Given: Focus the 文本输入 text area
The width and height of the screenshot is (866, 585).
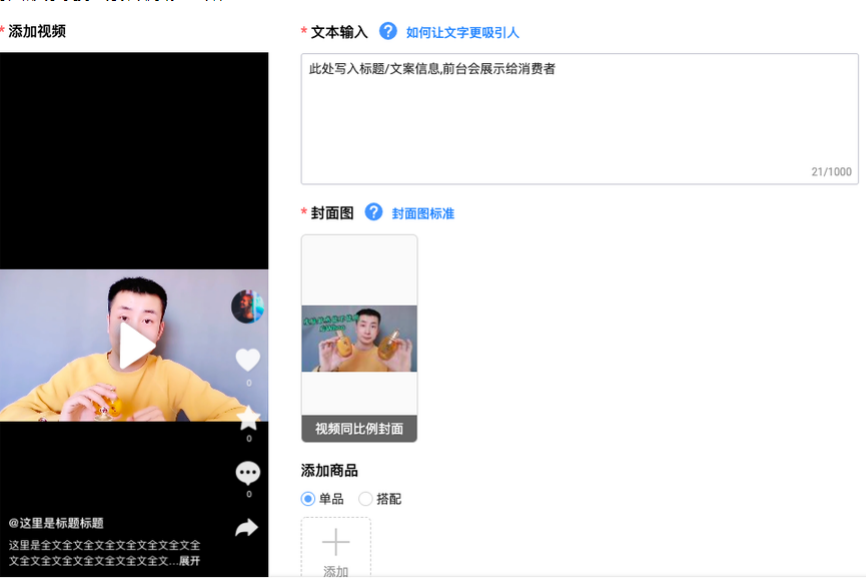Looking at the screenshot, I should click(x=579, y=118).
